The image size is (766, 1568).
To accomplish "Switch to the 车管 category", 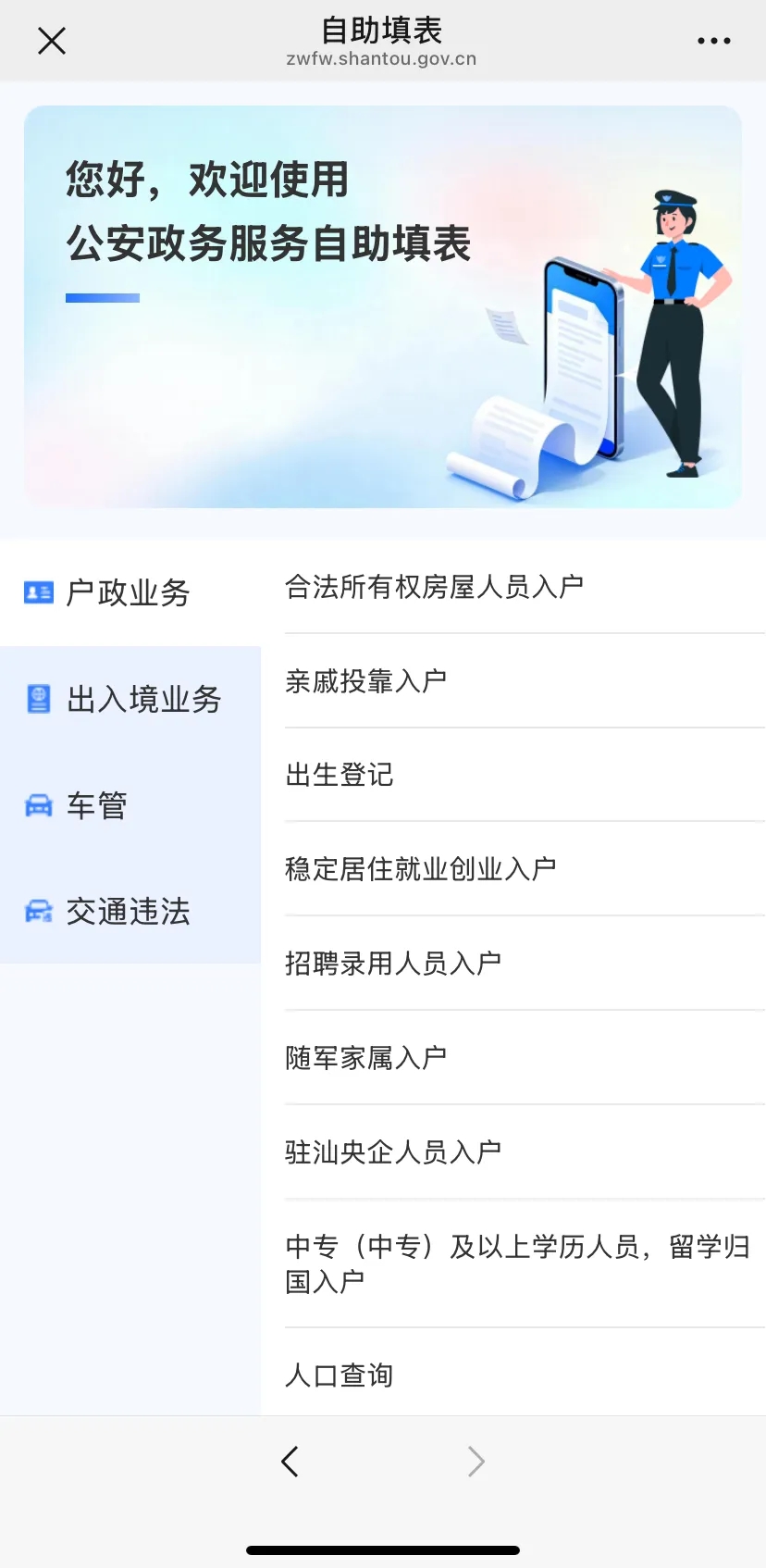I will [x=96, y=805].
